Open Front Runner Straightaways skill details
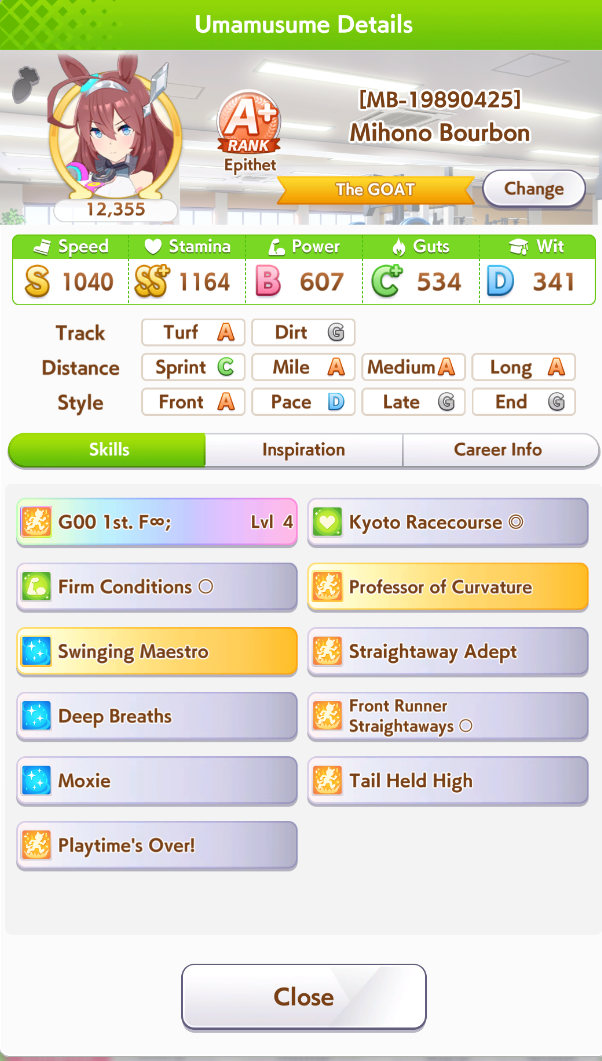This screenshot has height=1061, width=602. pyautogui.click(x=448, y=716)
